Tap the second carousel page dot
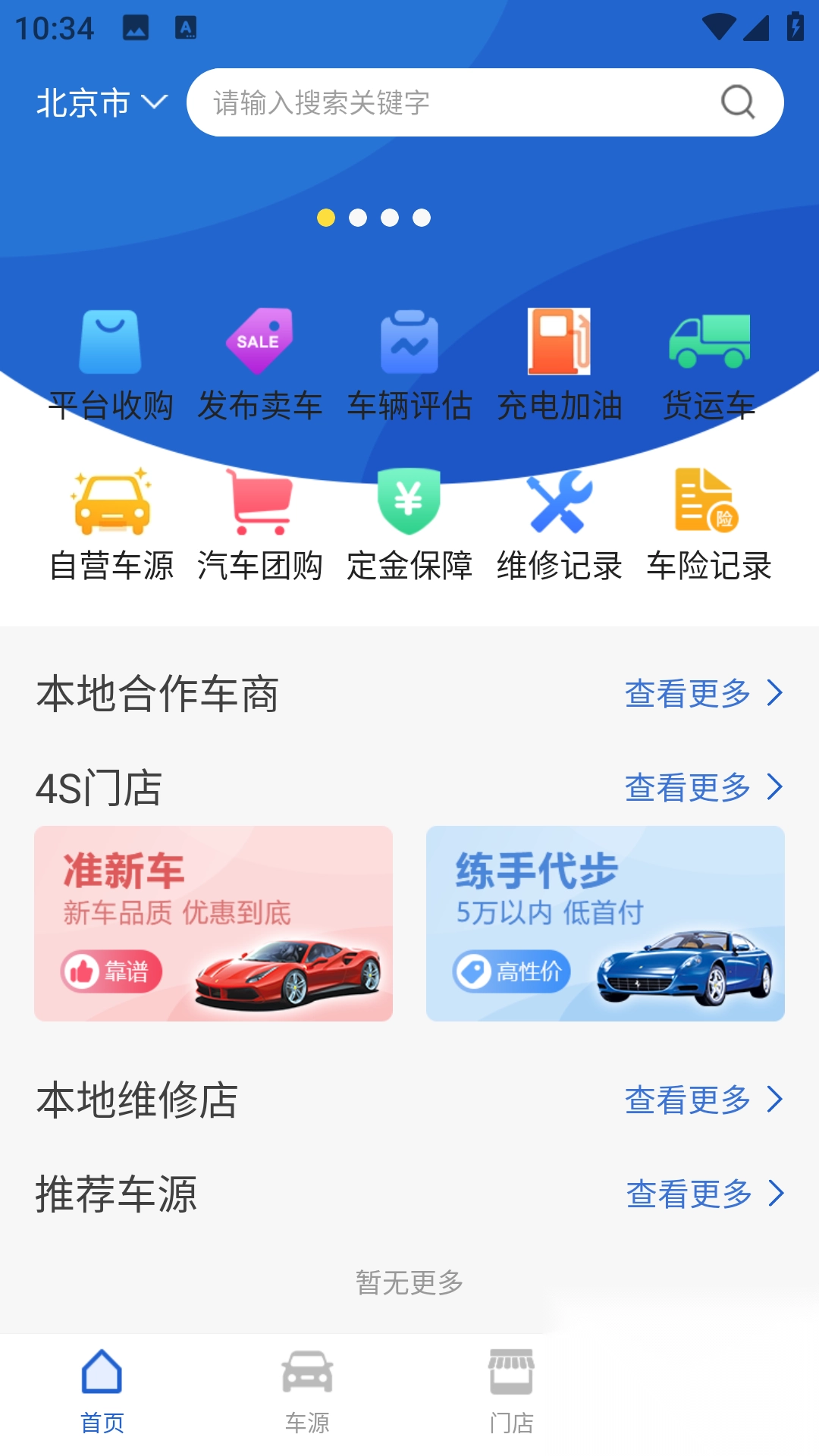The width and height of the screenshot is (819, 1456). (x=359, y=218)
